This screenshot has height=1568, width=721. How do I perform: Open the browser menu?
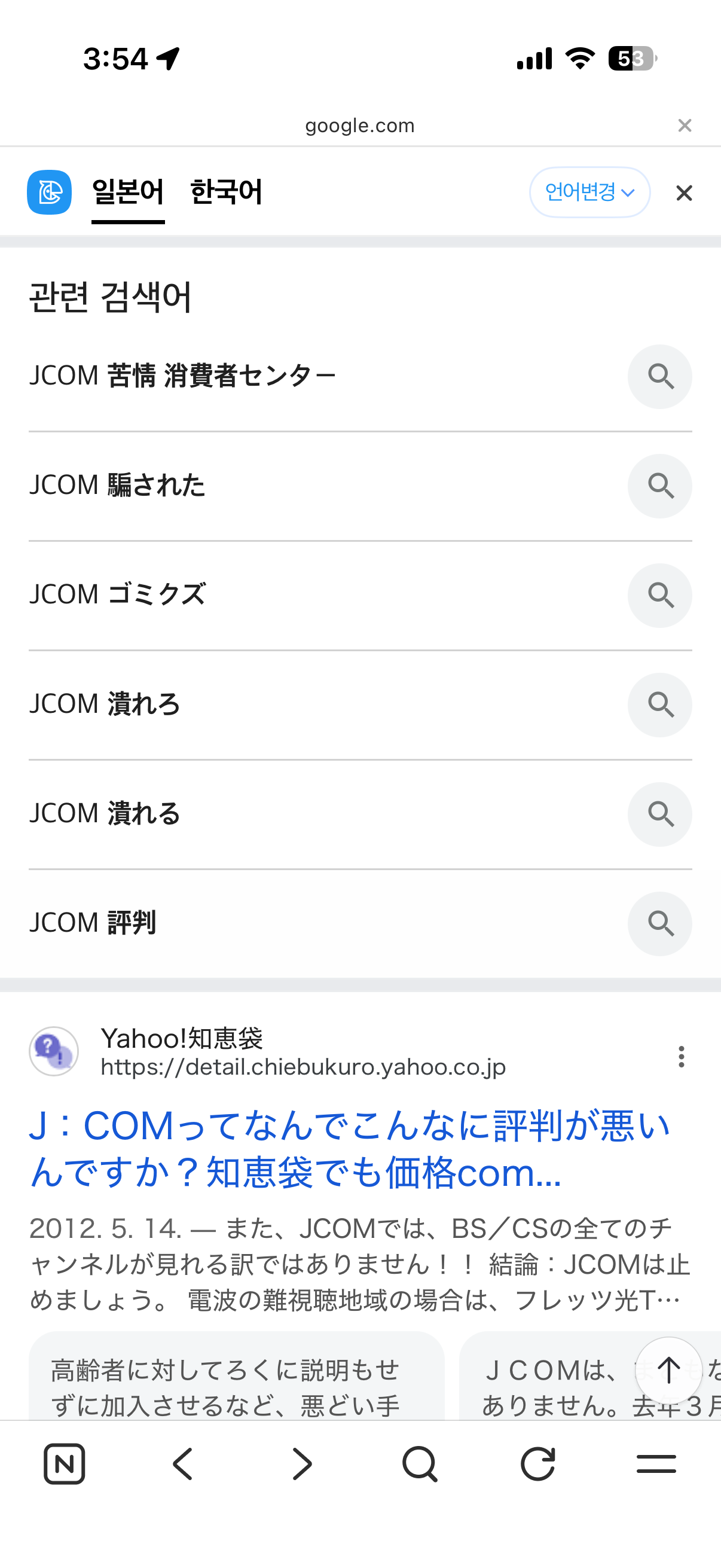pyautogui.click(x=656, y=1464)
